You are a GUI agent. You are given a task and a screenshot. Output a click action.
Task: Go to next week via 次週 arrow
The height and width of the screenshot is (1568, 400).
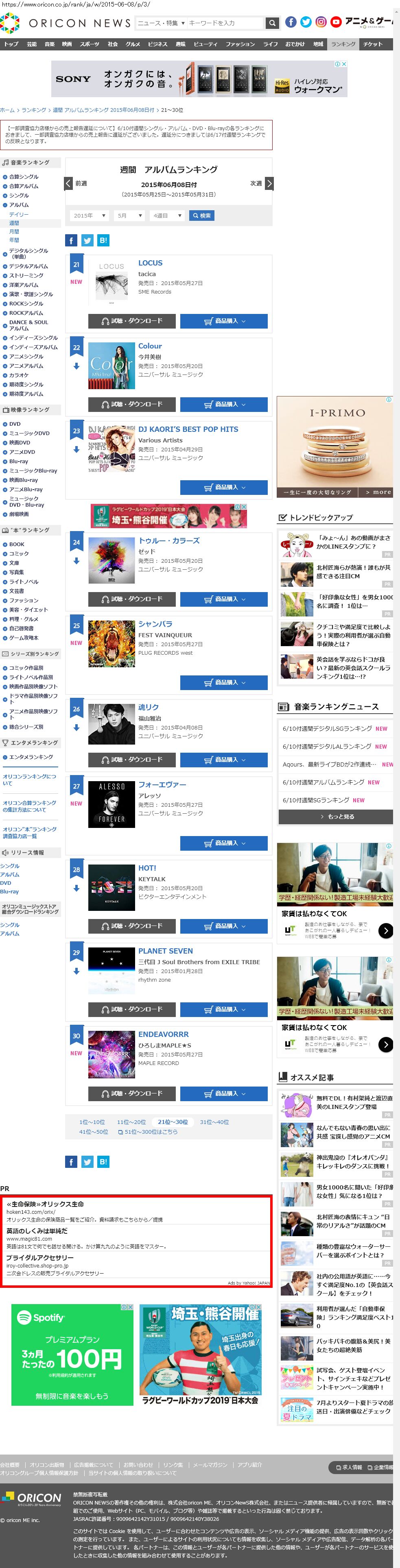pos(269,183)
